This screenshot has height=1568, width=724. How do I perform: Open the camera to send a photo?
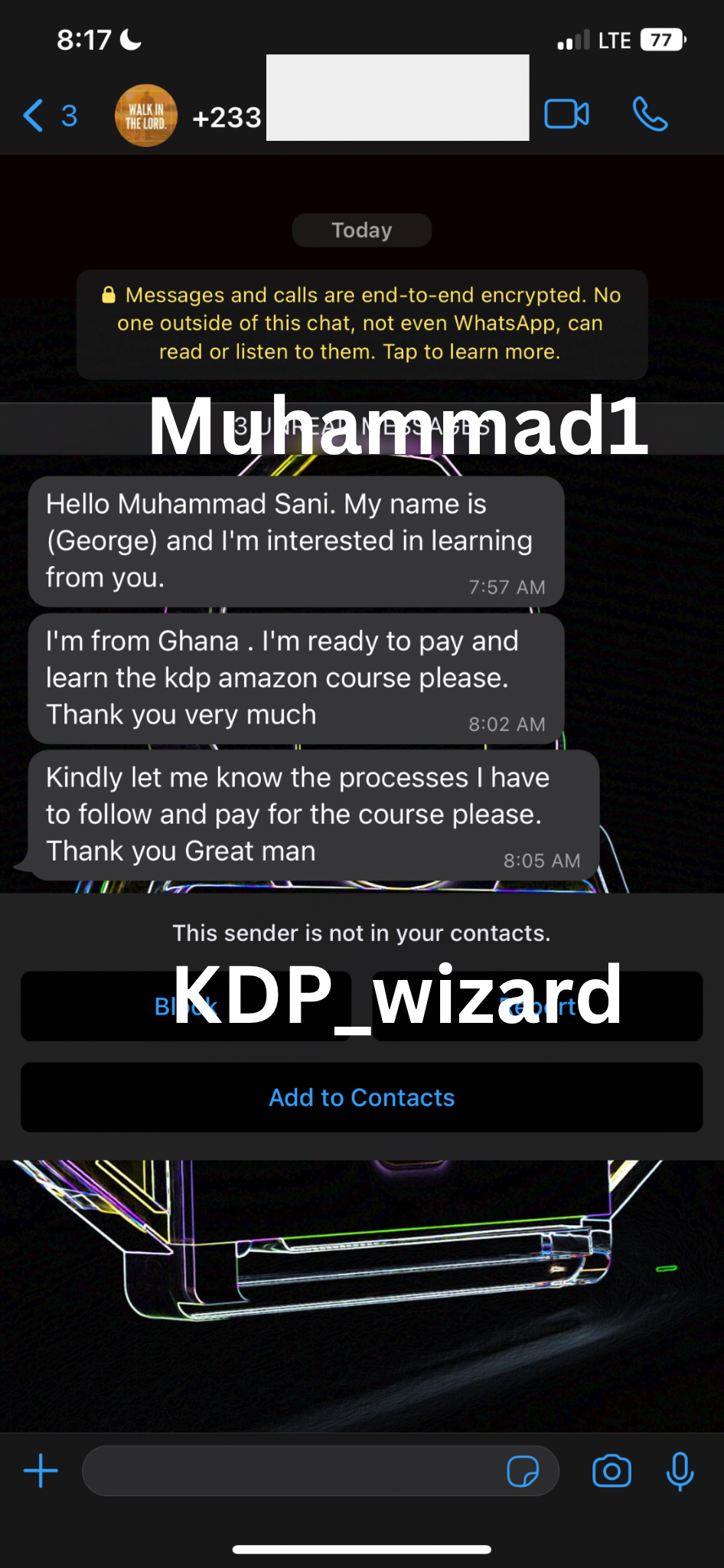pyautogui.click(x=611, y=1471)
